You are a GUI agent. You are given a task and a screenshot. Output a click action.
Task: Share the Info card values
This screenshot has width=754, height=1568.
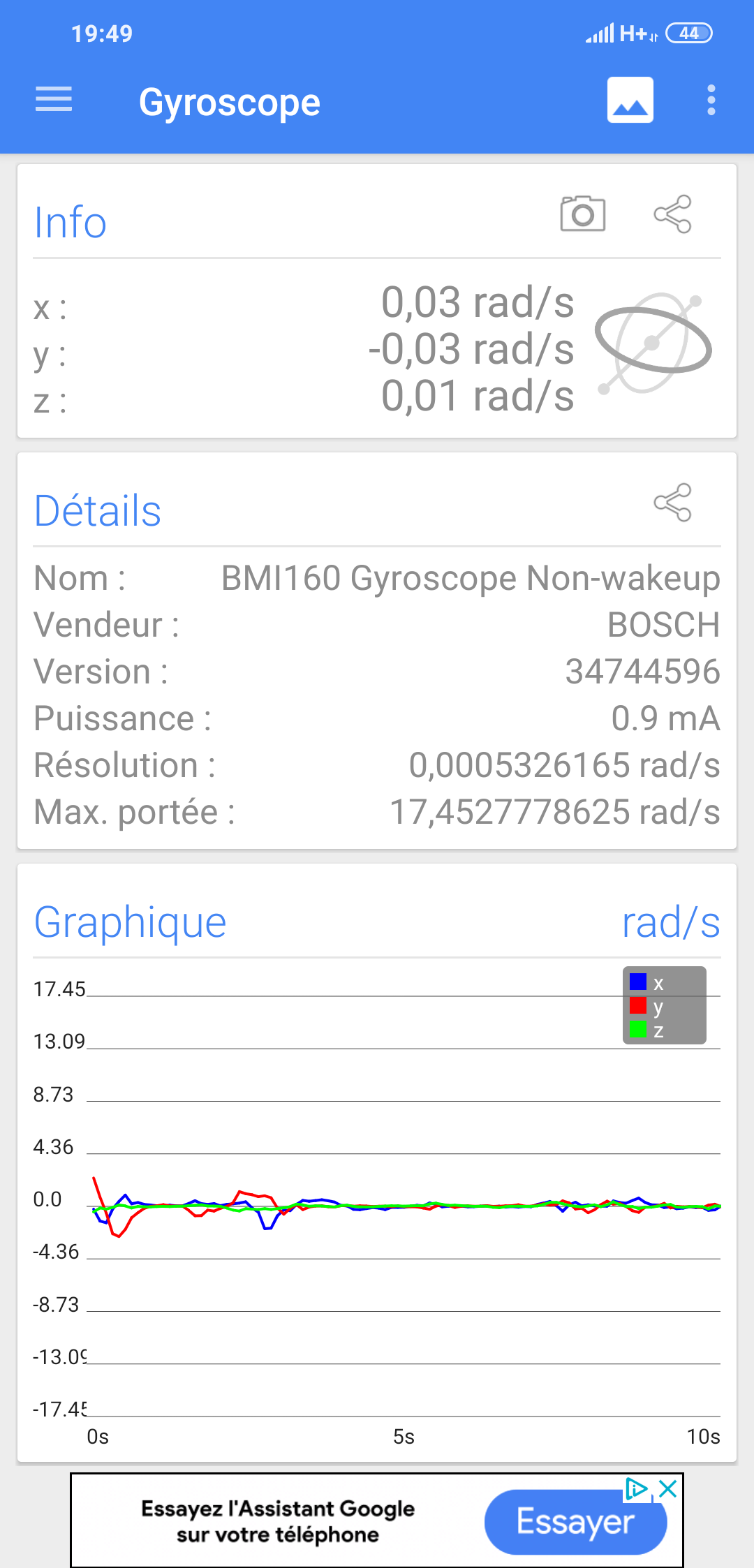pos(672,214)
